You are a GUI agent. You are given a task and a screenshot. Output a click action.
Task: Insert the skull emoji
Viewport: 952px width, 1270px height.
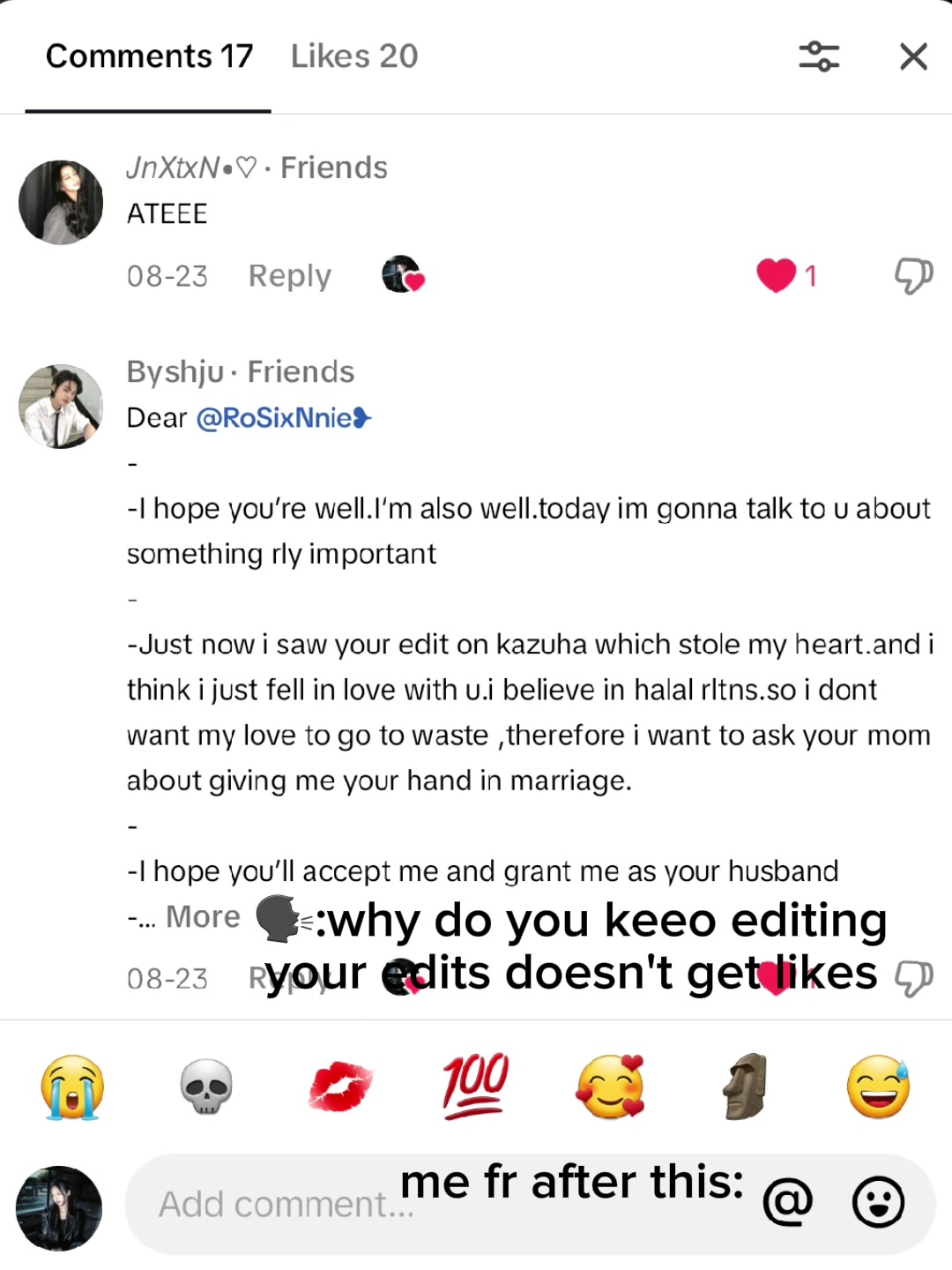[206, 1087]
